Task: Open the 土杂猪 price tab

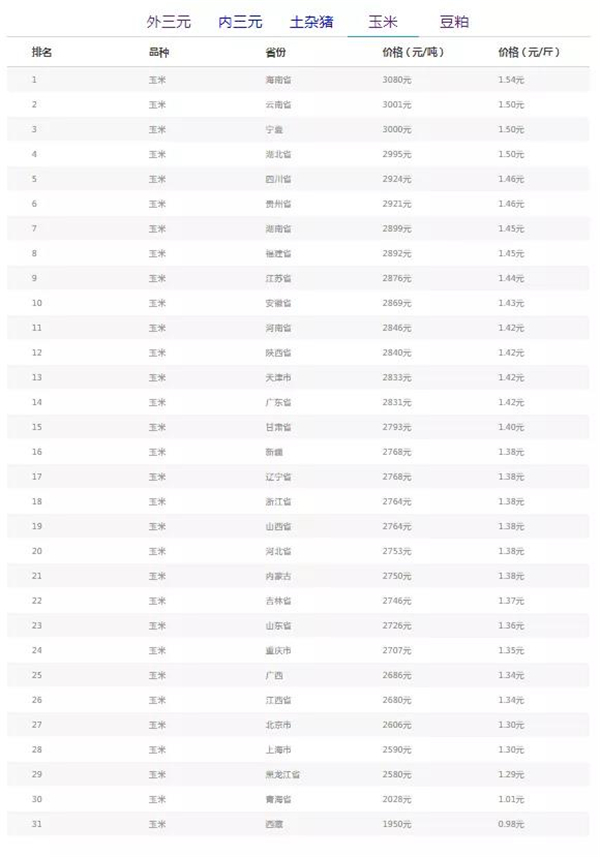Action: (312, 21)
